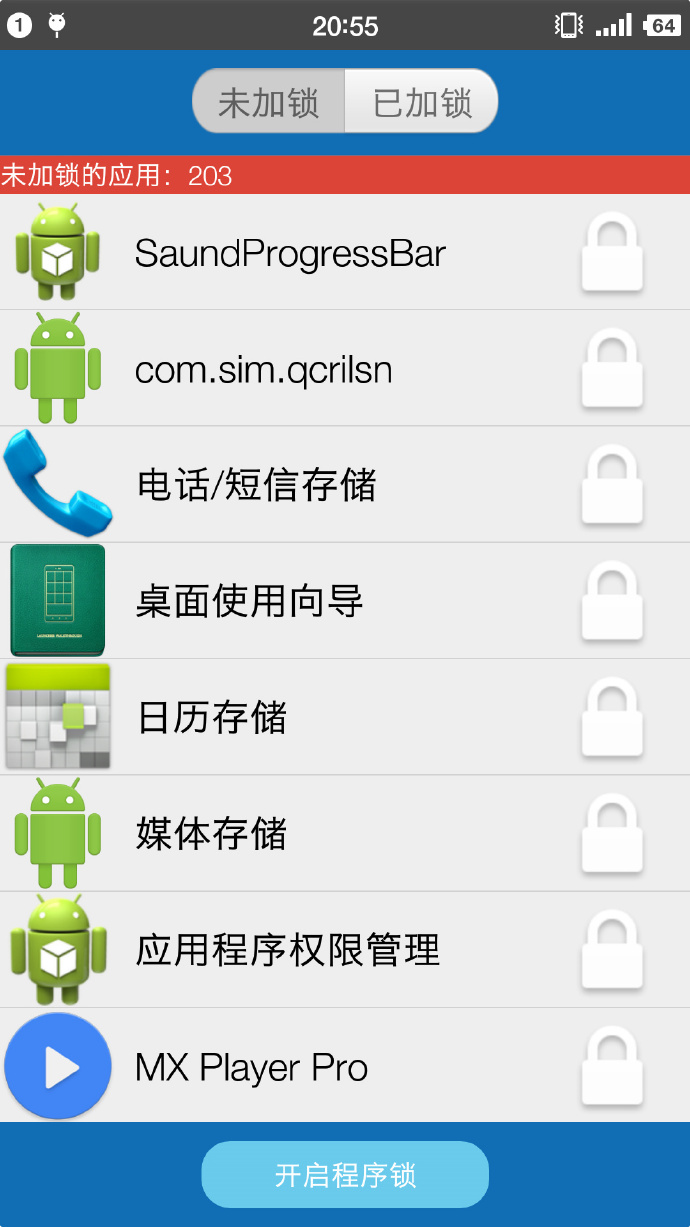Screen dimensions: 690x1227
Task: Tap the lock icon next to 媒体存储
Action: (612, 833)
